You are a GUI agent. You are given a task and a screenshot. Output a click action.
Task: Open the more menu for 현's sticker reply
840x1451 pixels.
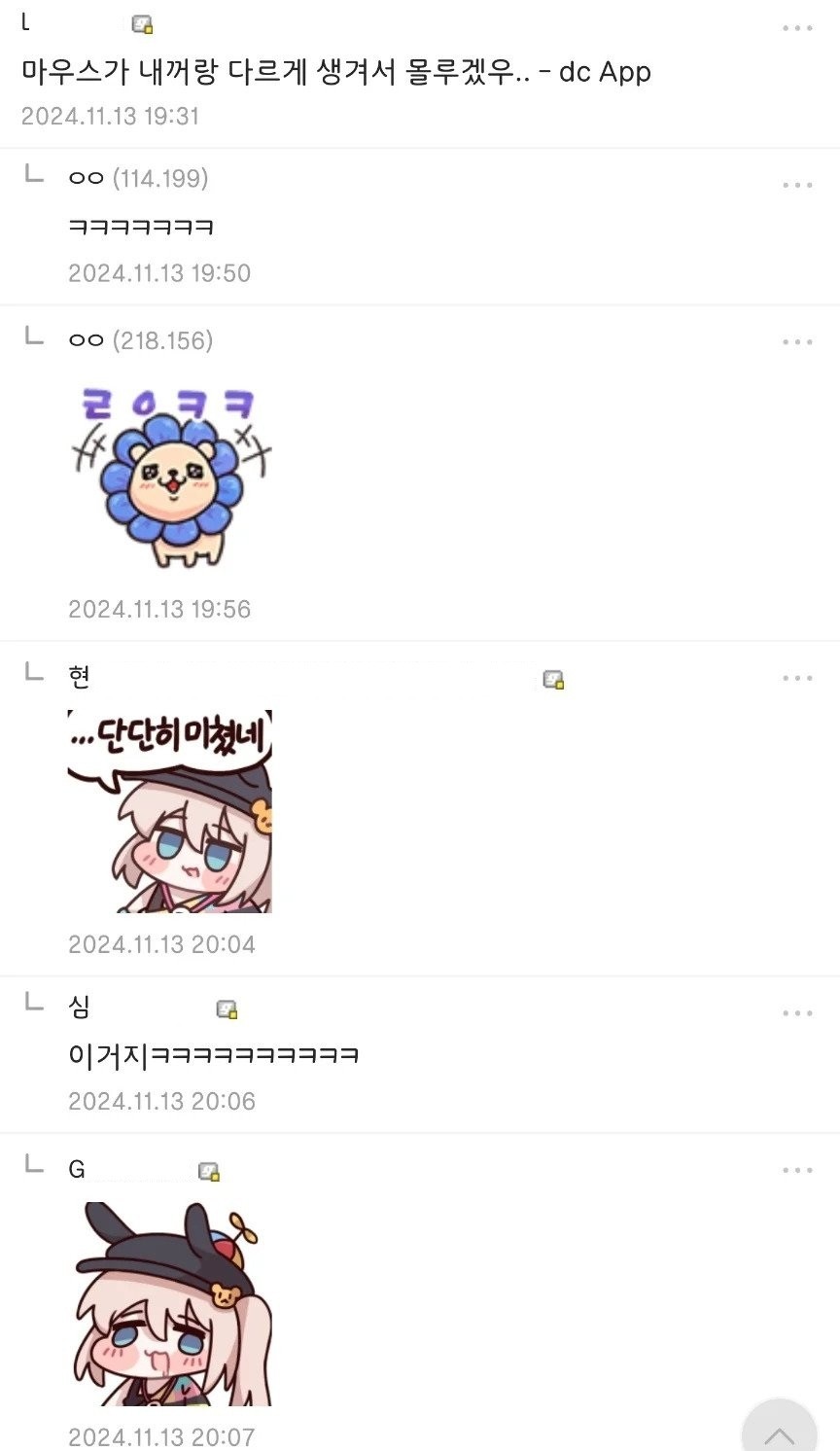click(797, 678)
